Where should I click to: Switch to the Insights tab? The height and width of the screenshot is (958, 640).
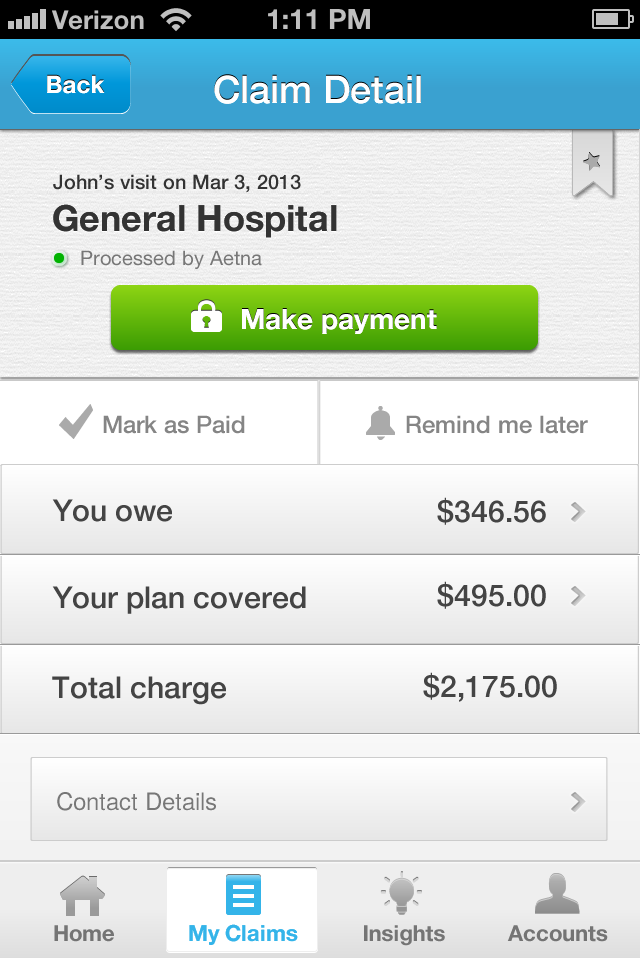pos(403,910)
